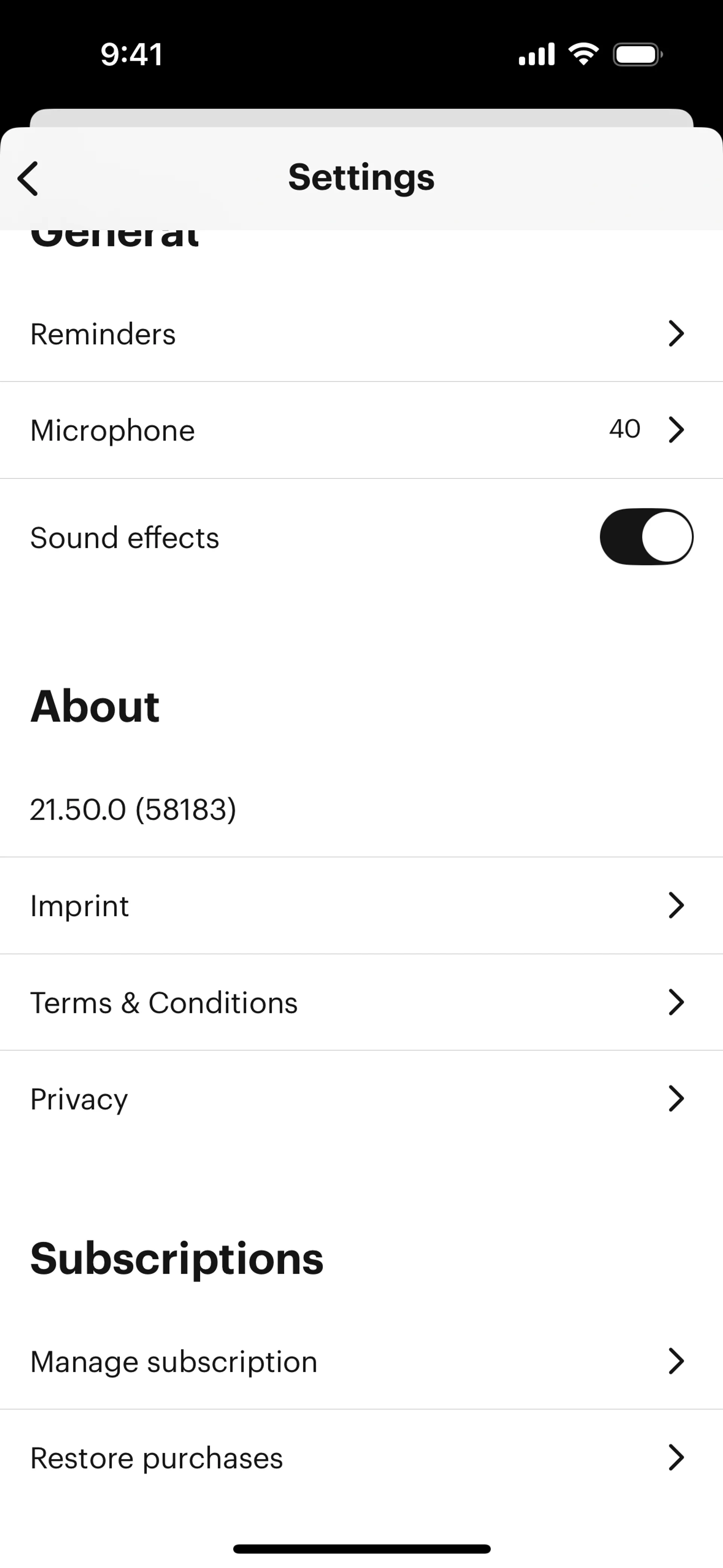This screenshot has width=723, height=1568.
Task: Select Restore purchases
Action: click(361, 1458)
